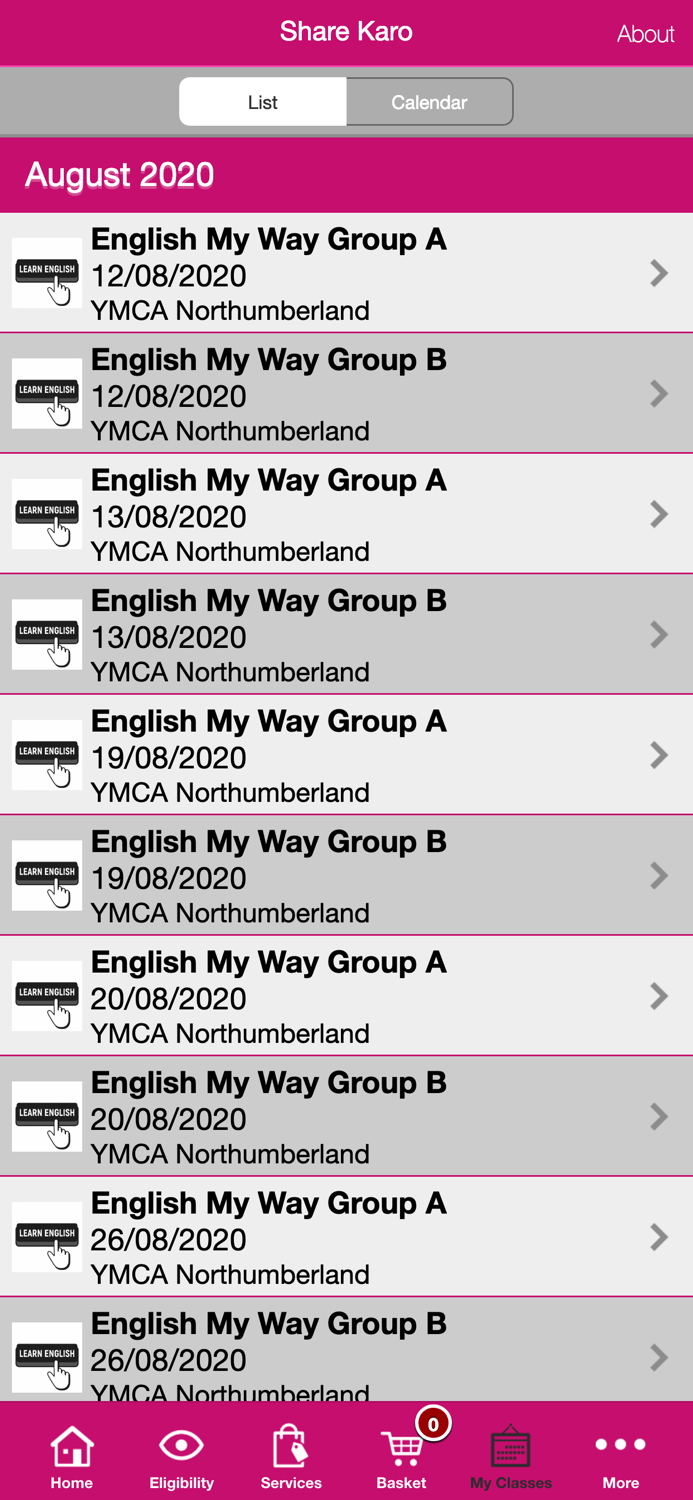Select the My Classes tab
This screenshot has height=1500, width=693.
coord(511,1458)
